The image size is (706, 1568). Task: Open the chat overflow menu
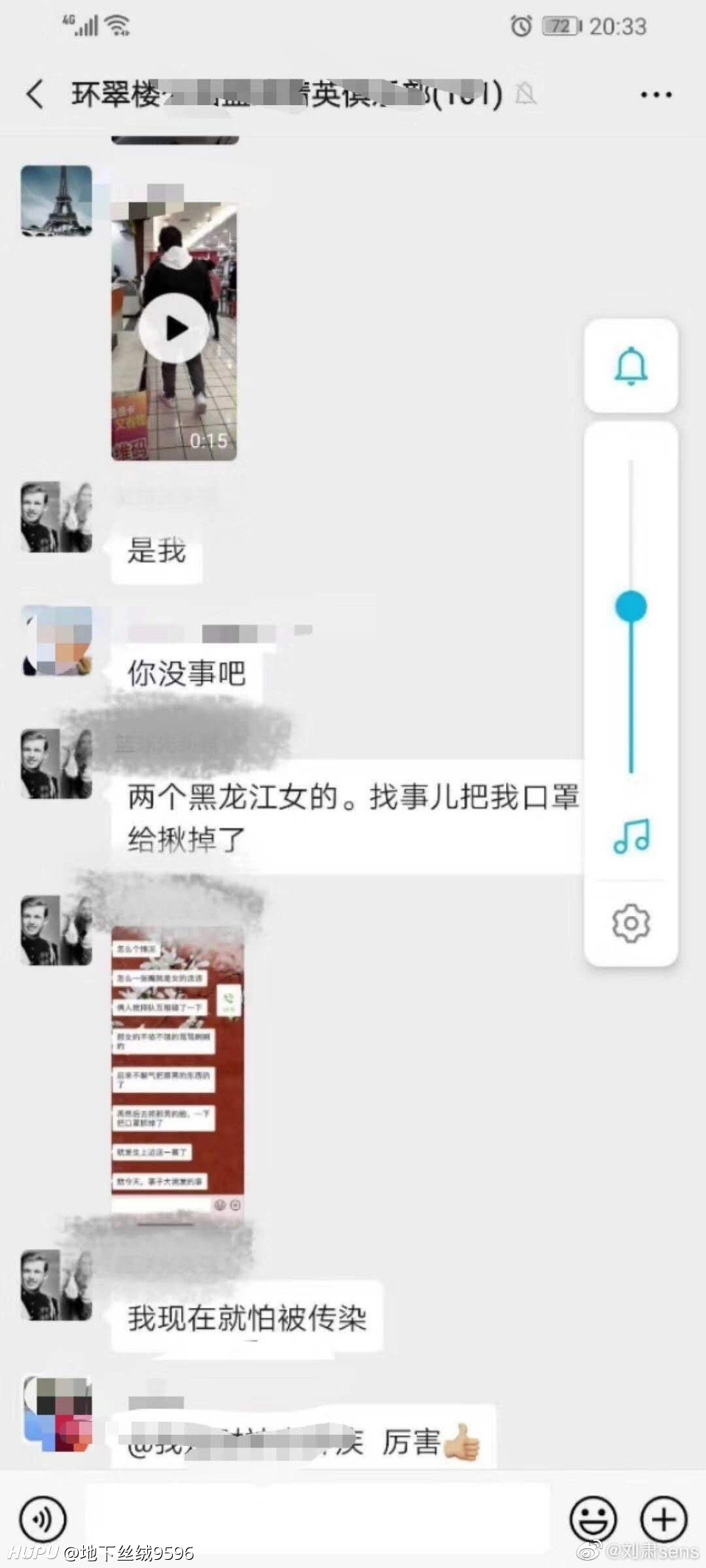[x=655, y=95]
